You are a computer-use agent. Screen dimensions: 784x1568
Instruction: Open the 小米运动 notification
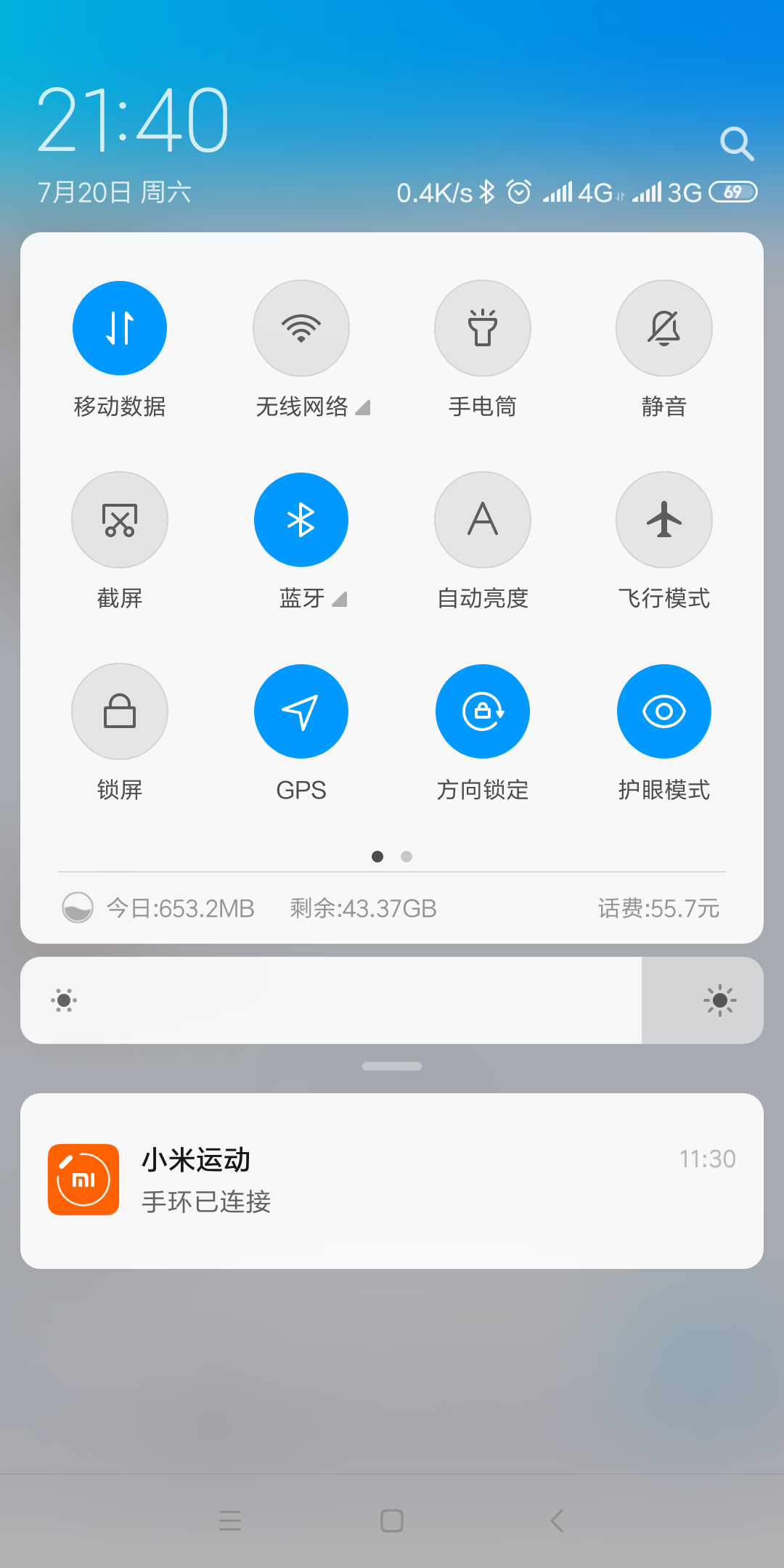[392, 1181]
